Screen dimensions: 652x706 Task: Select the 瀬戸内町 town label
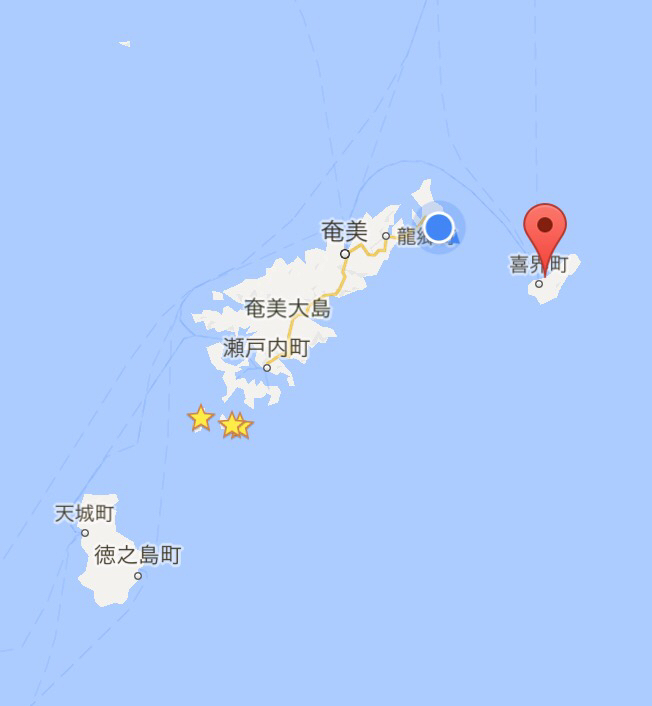pyautogui.click(x=266, y=349)
